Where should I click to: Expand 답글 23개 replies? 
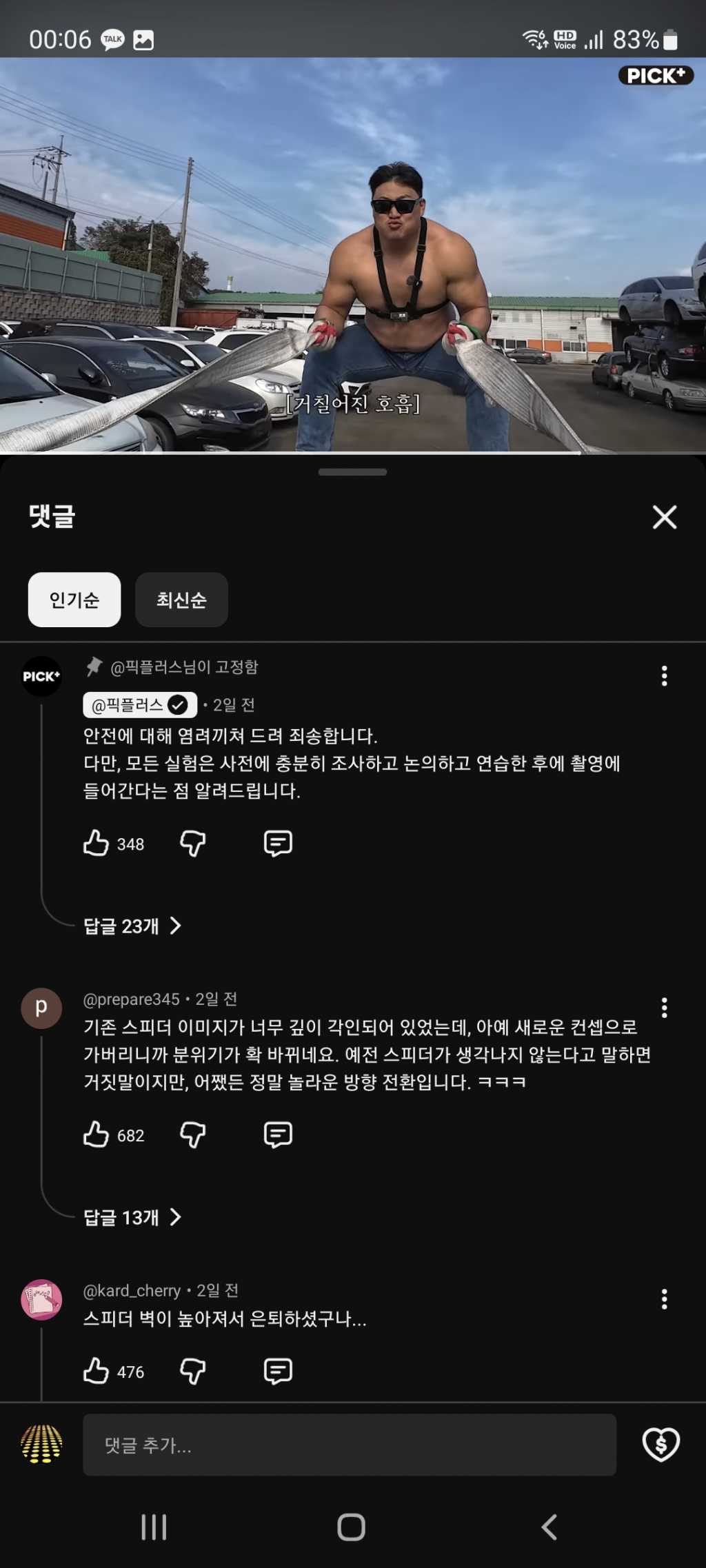[132, 926]
